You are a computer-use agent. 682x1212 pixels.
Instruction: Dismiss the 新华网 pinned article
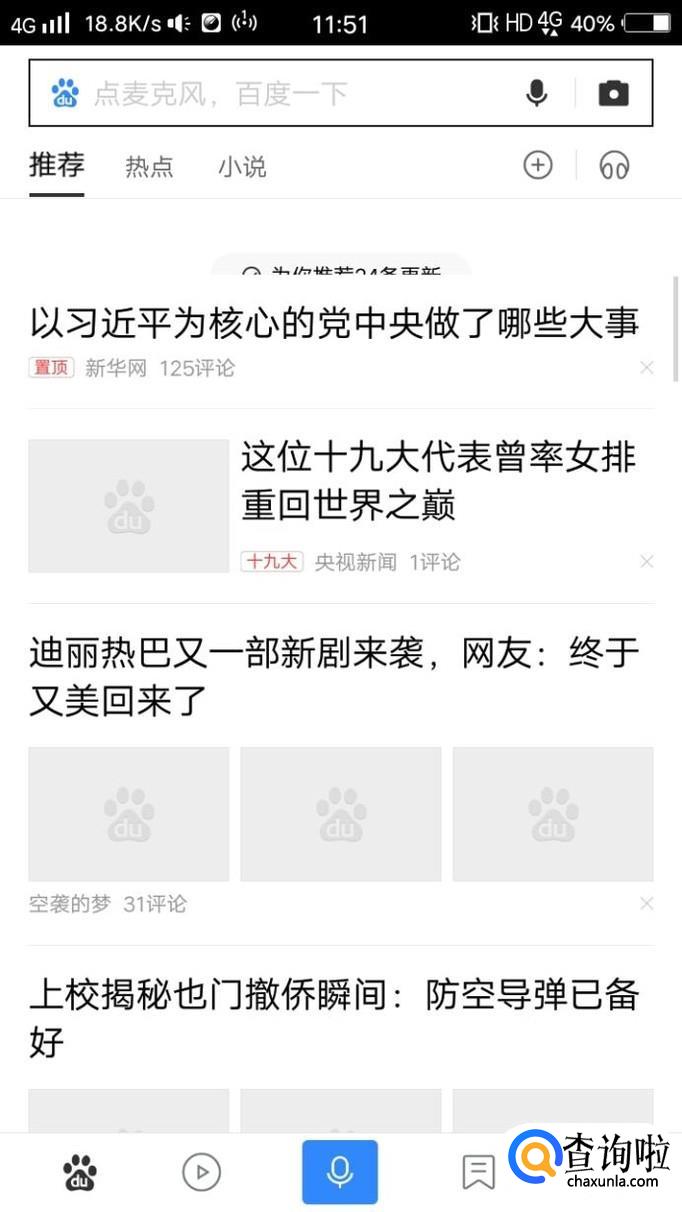click(646, 368)
